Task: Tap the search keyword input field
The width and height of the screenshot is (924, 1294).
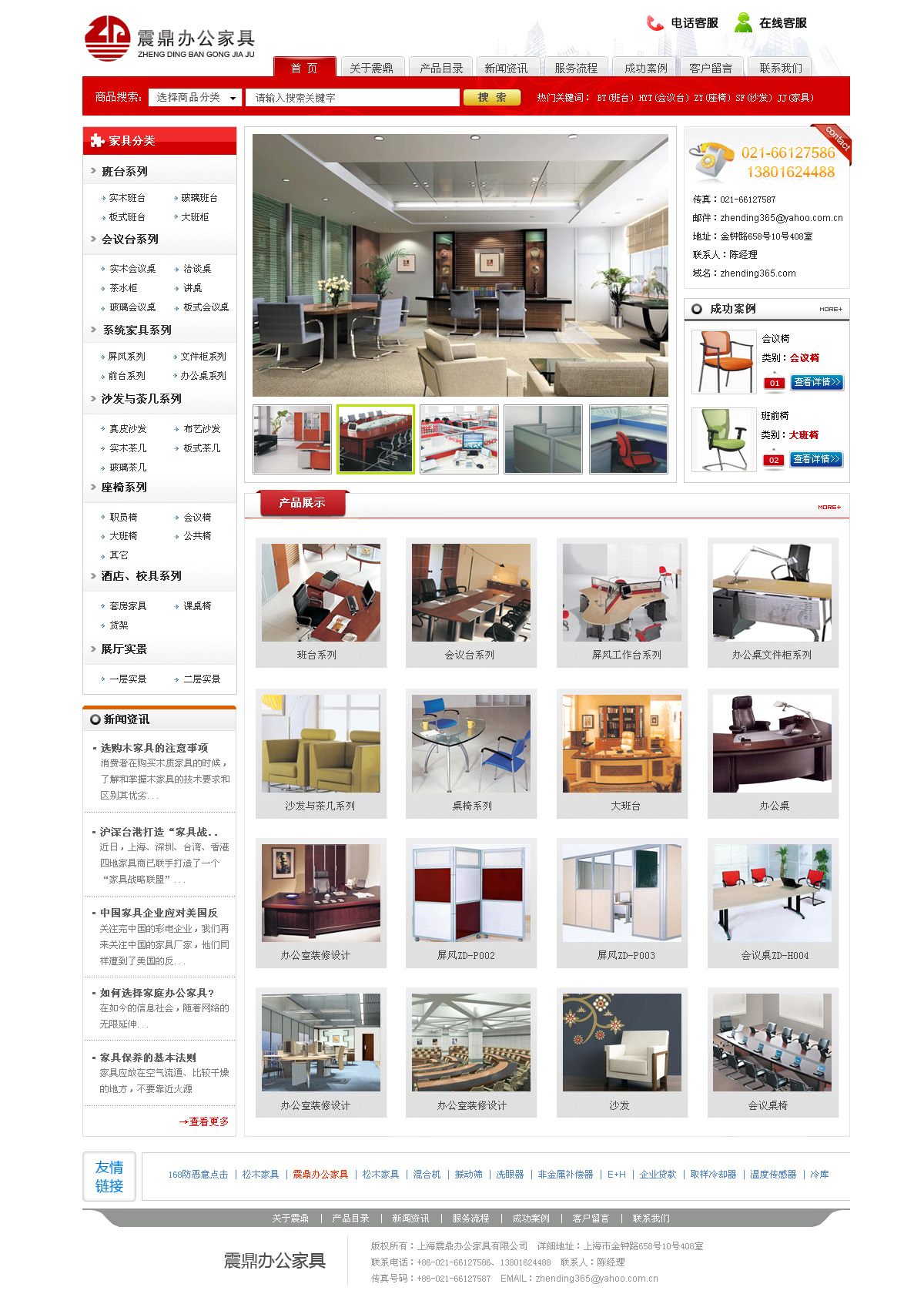Action: click(352, 98)
